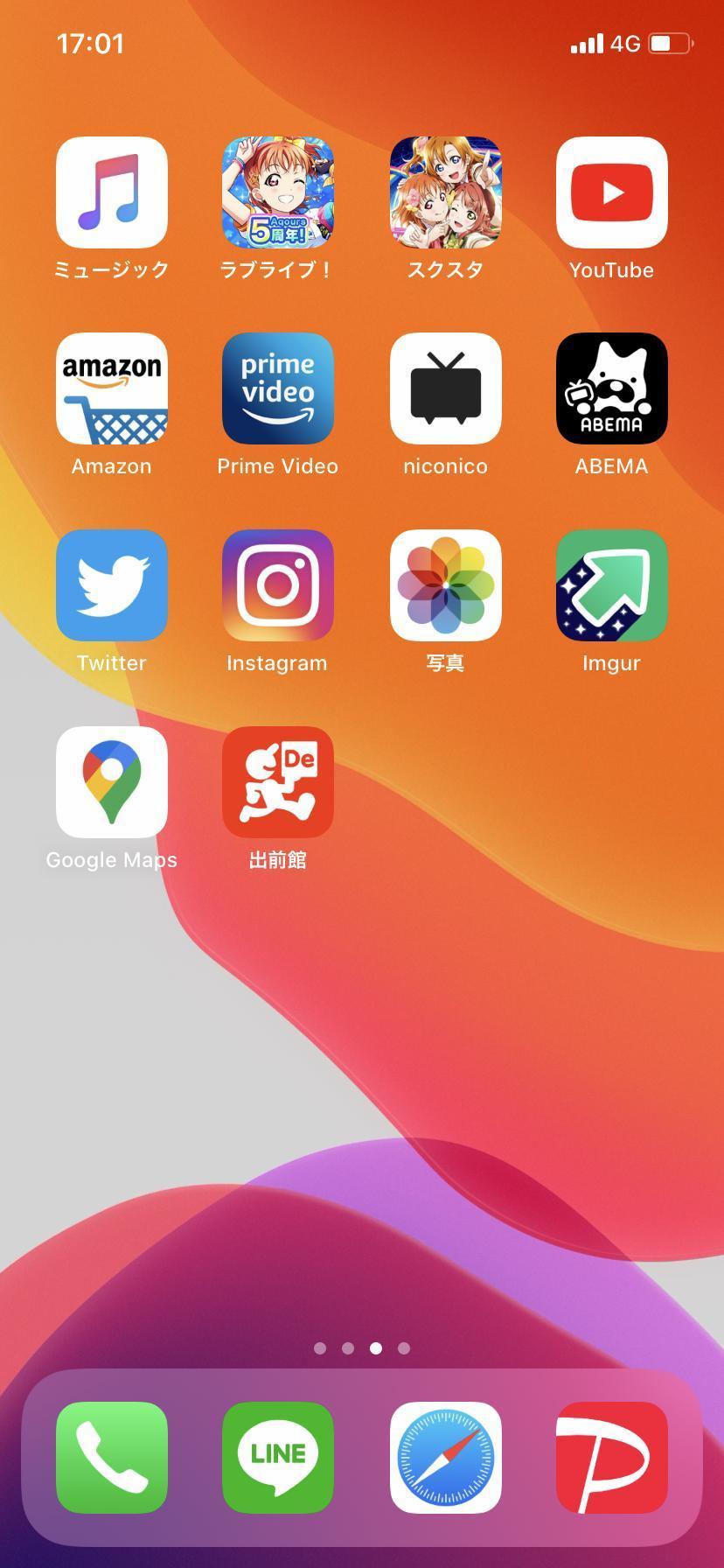Image resolution: width=724 pixels, height=1568 pixels.
Task: Open Safari browser from the dock
Action: pyautogui.click(x=445, y=1457)
